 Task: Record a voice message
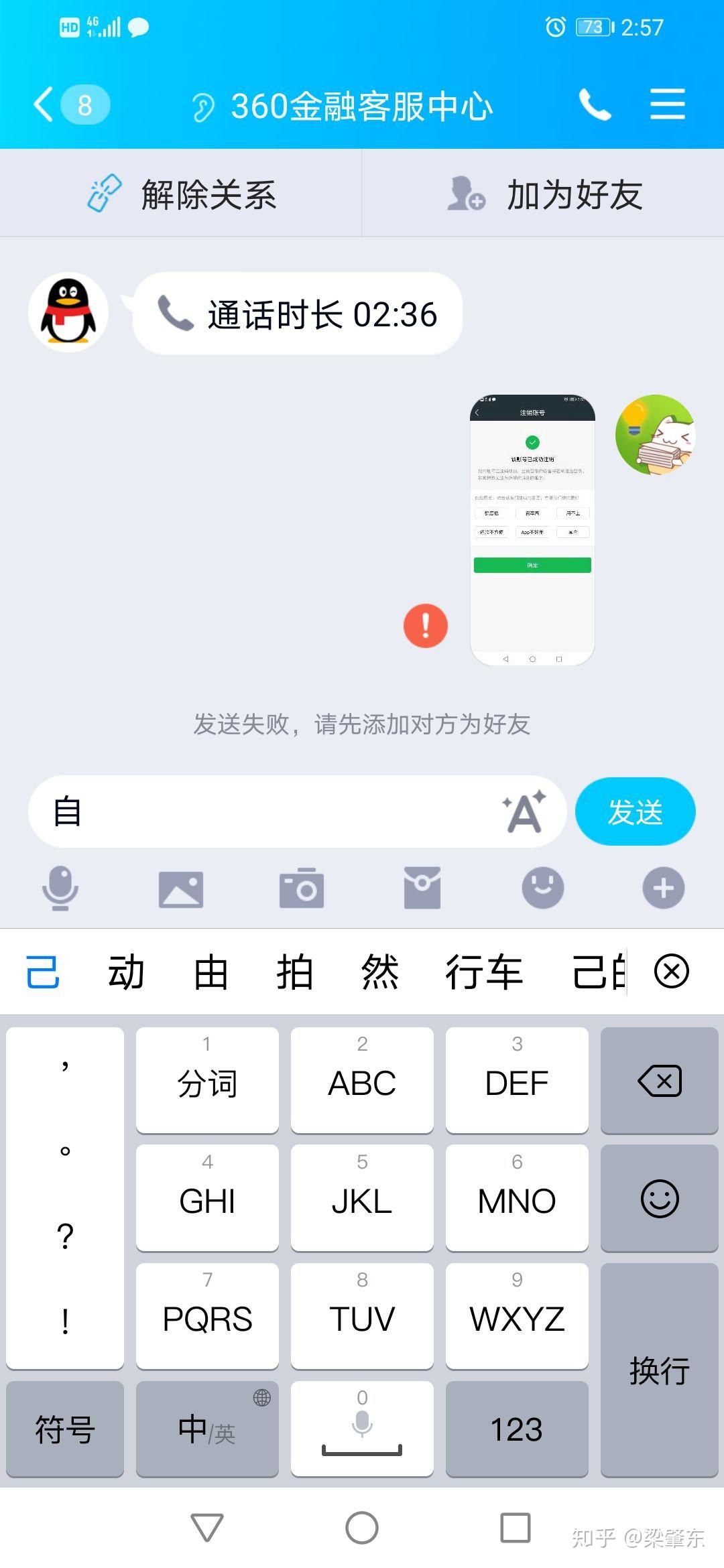[60, 889]
